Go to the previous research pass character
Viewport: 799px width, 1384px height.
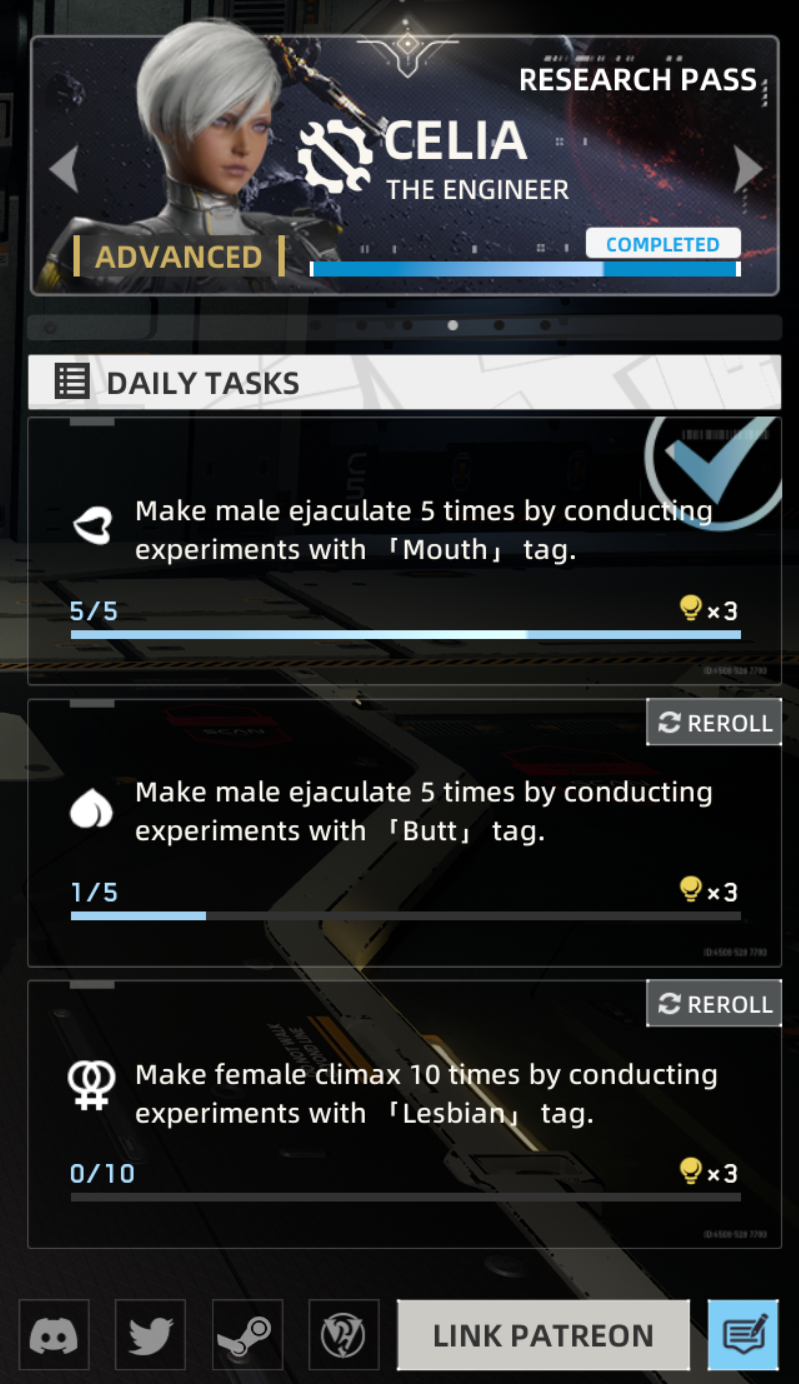pos(63,169)
